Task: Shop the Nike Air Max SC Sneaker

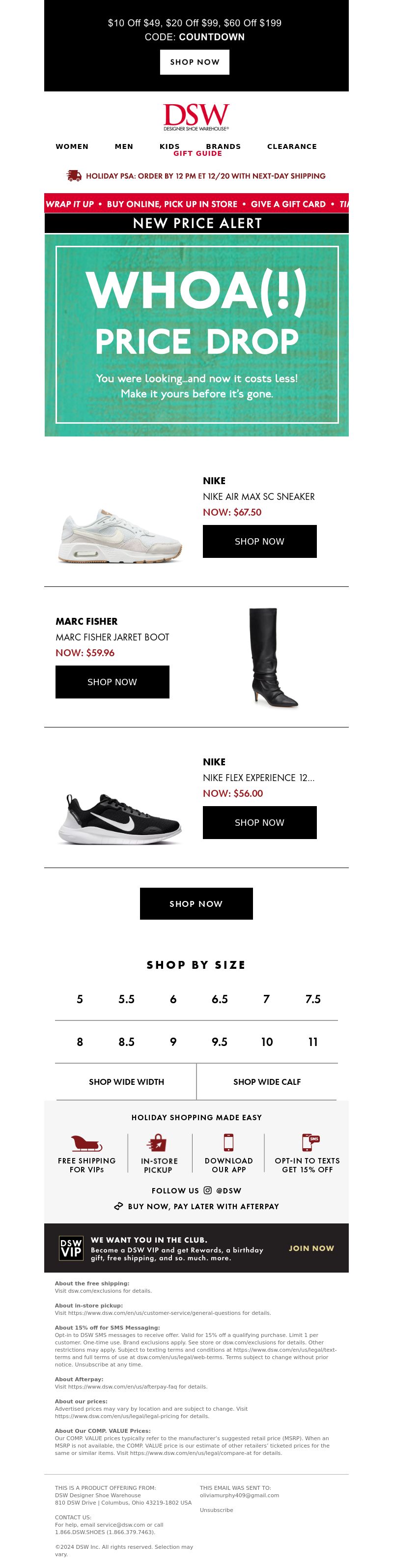Action: (x=259, y=541)
